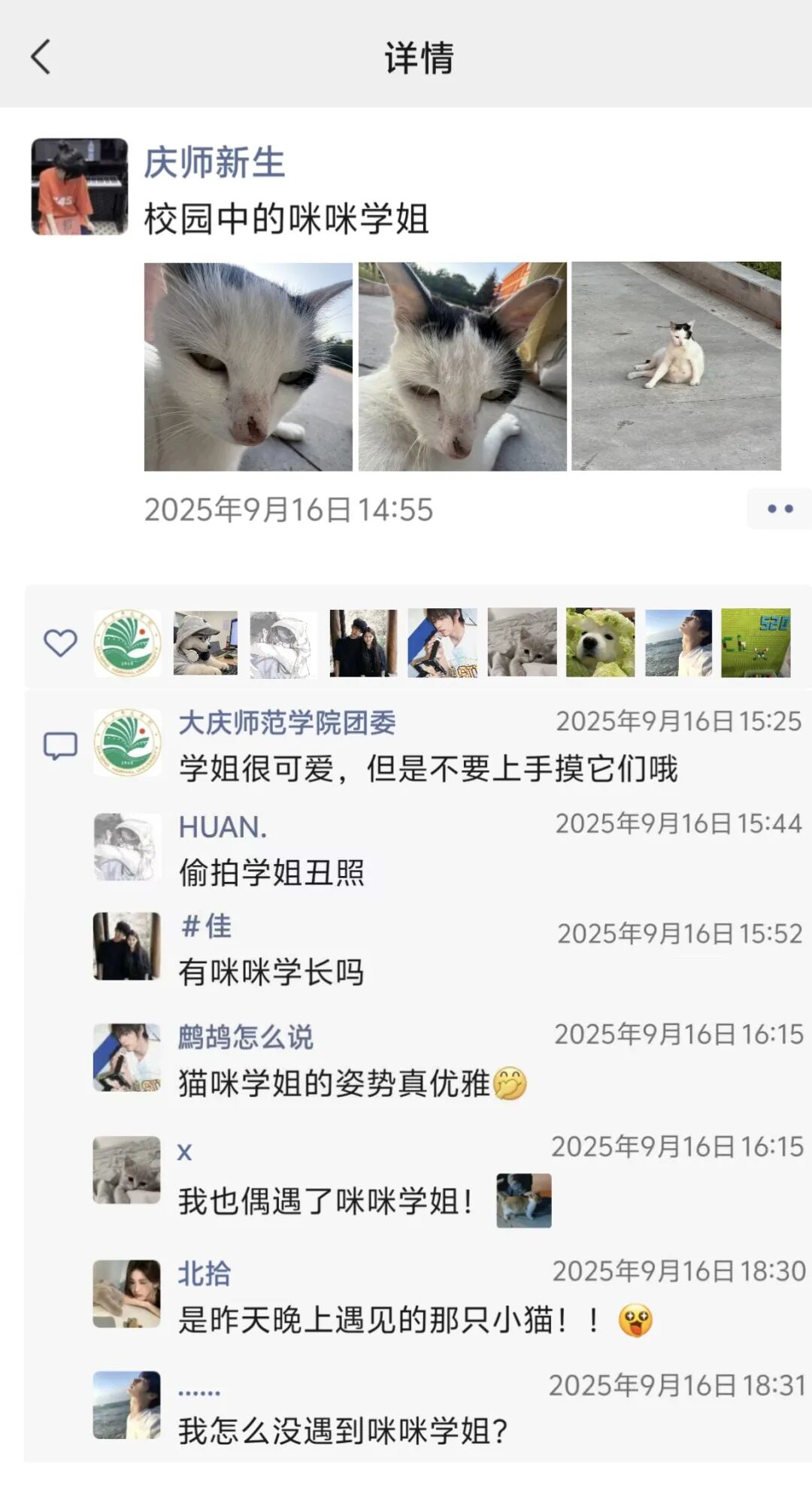The height and width of the screenshot is (1491, 812).
Task: Open the second cat photo with raised ears
Action: tap(462, 366)
